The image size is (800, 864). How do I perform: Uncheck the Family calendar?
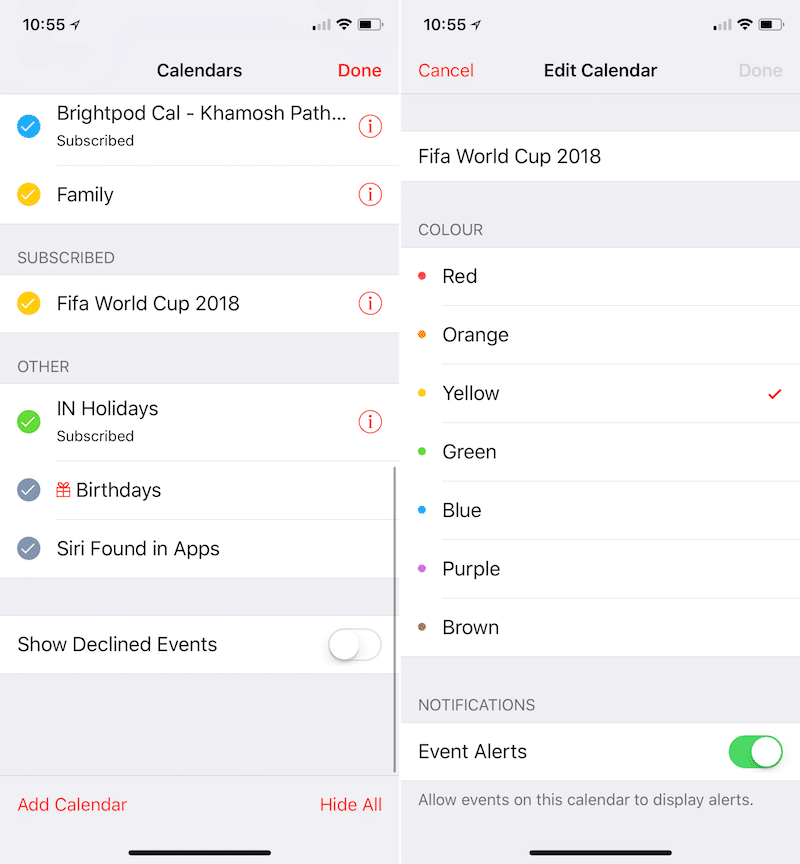click(x=29, y=195)
